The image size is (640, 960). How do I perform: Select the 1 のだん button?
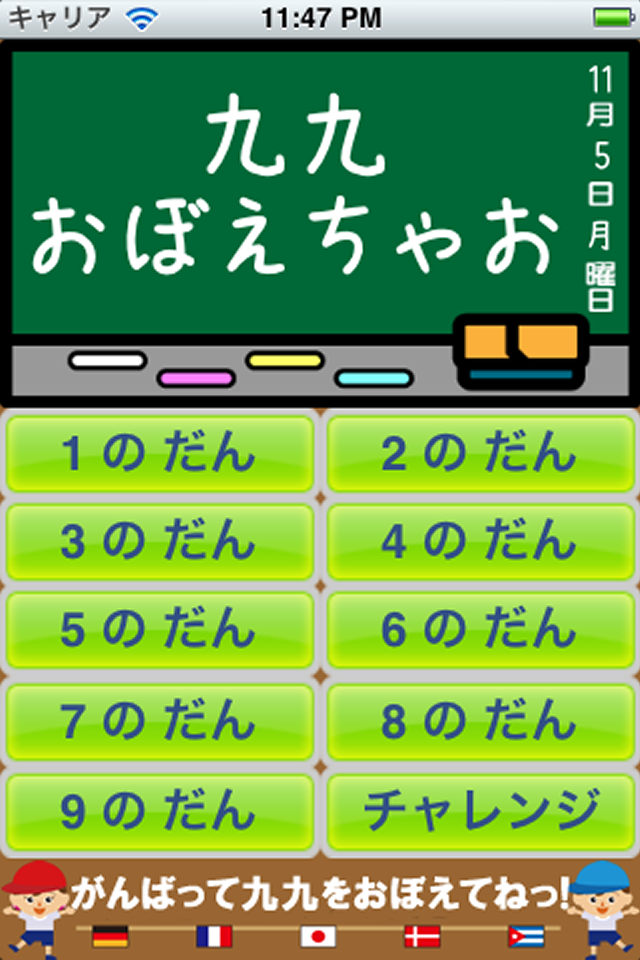(x=160, y=455)
